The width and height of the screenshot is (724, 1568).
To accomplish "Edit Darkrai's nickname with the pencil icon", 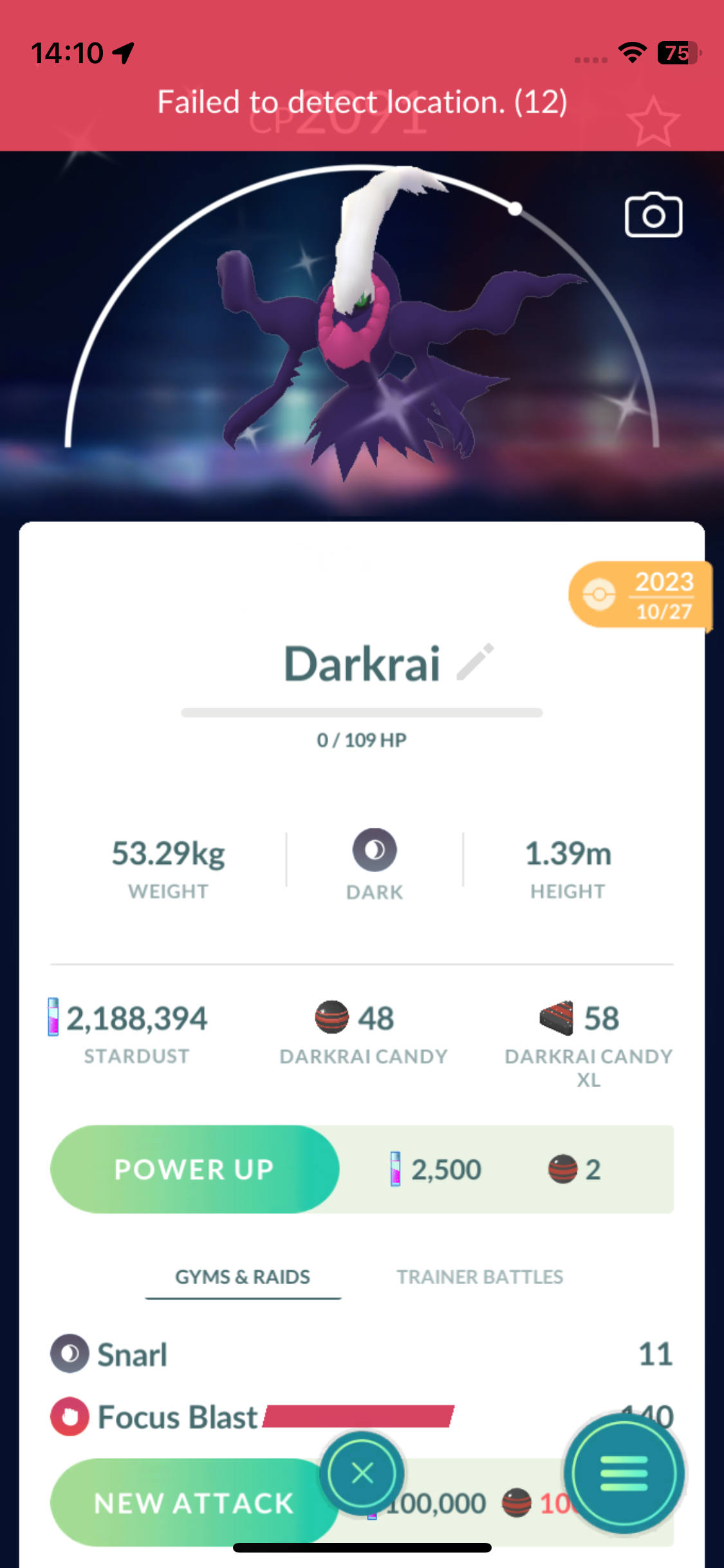I will point(475,662).
